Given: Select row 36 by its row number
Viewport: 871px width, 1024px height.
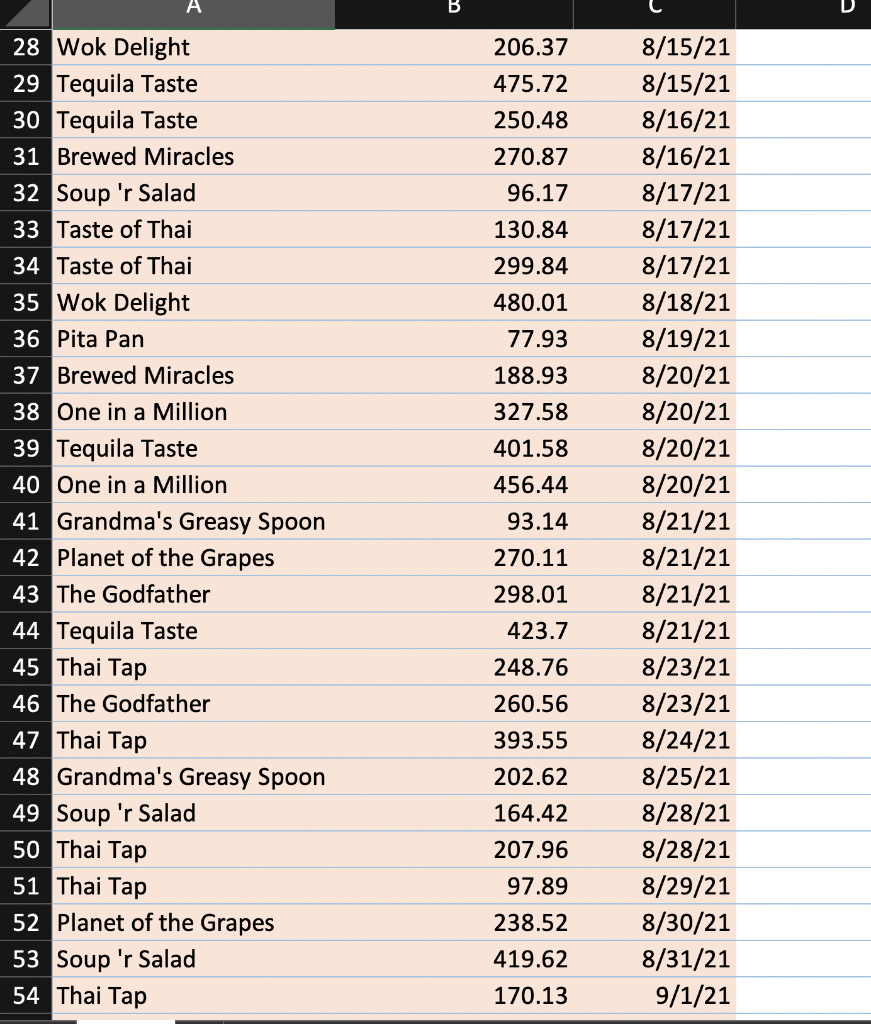Looking at the screenshot, I should (26, 339).
